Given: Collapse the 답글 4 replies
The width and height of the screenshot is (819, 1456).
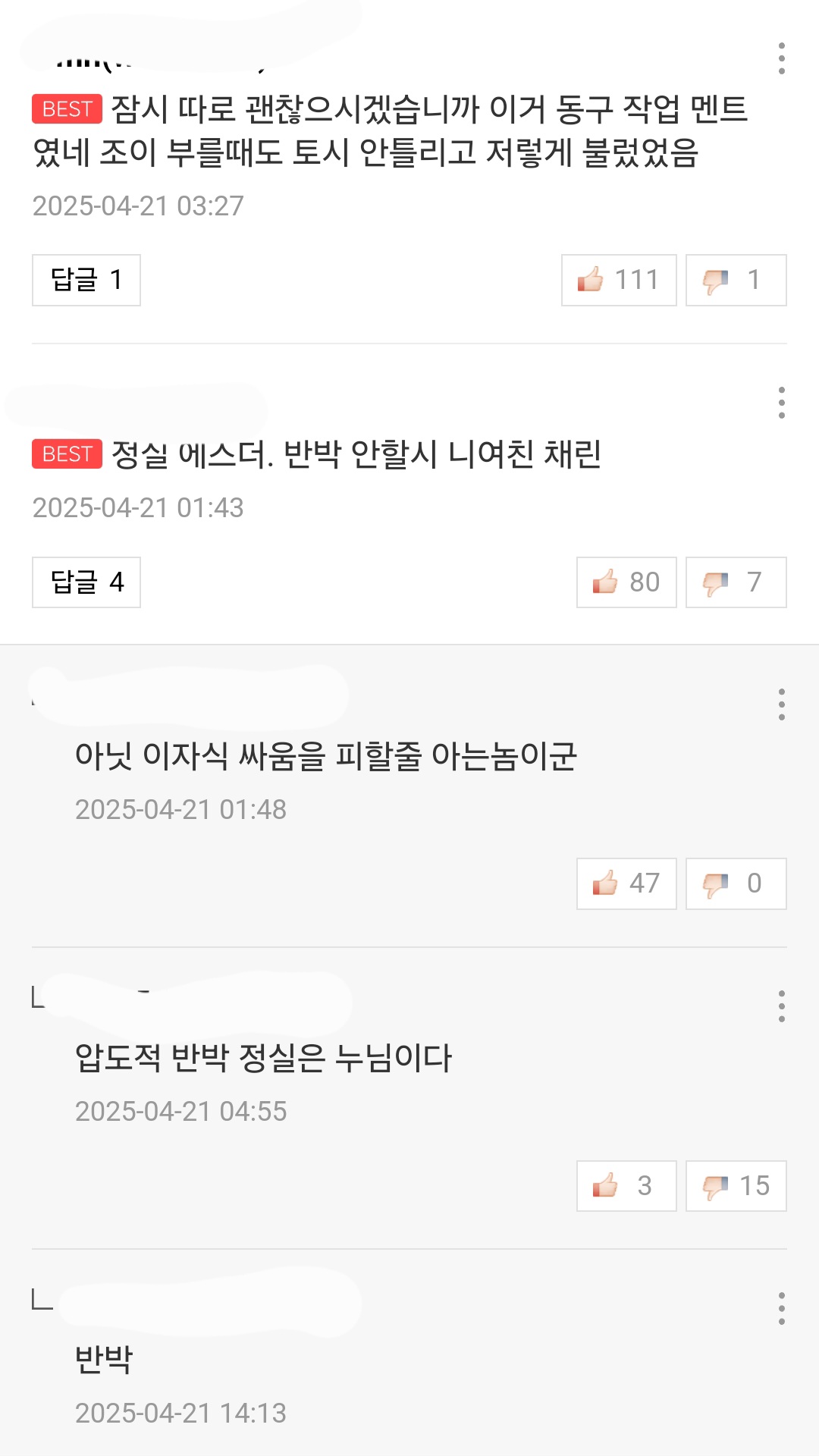Looking at the screenshot, I should point(86,582).
